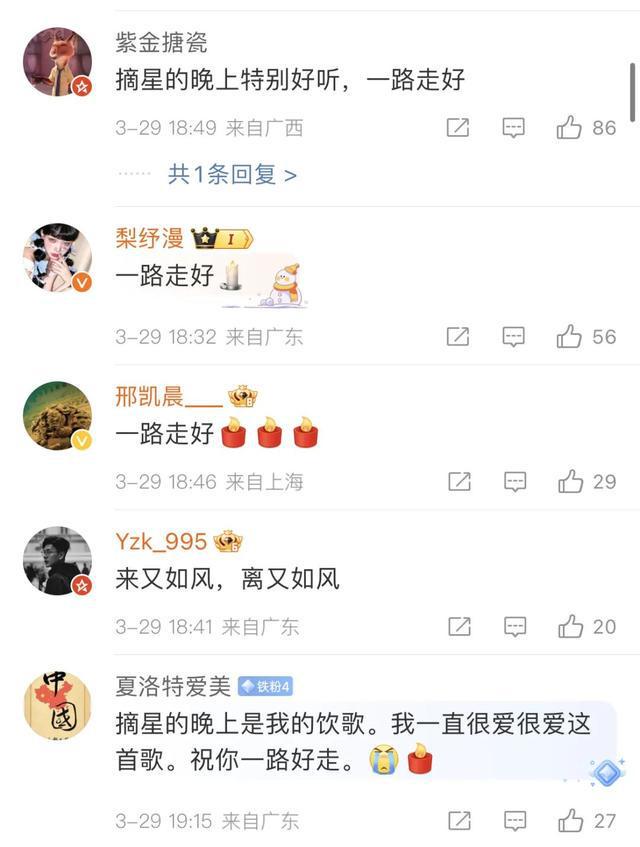
Task: Open the profile avatar of Yzk_995
Action: tap(57, 561)
